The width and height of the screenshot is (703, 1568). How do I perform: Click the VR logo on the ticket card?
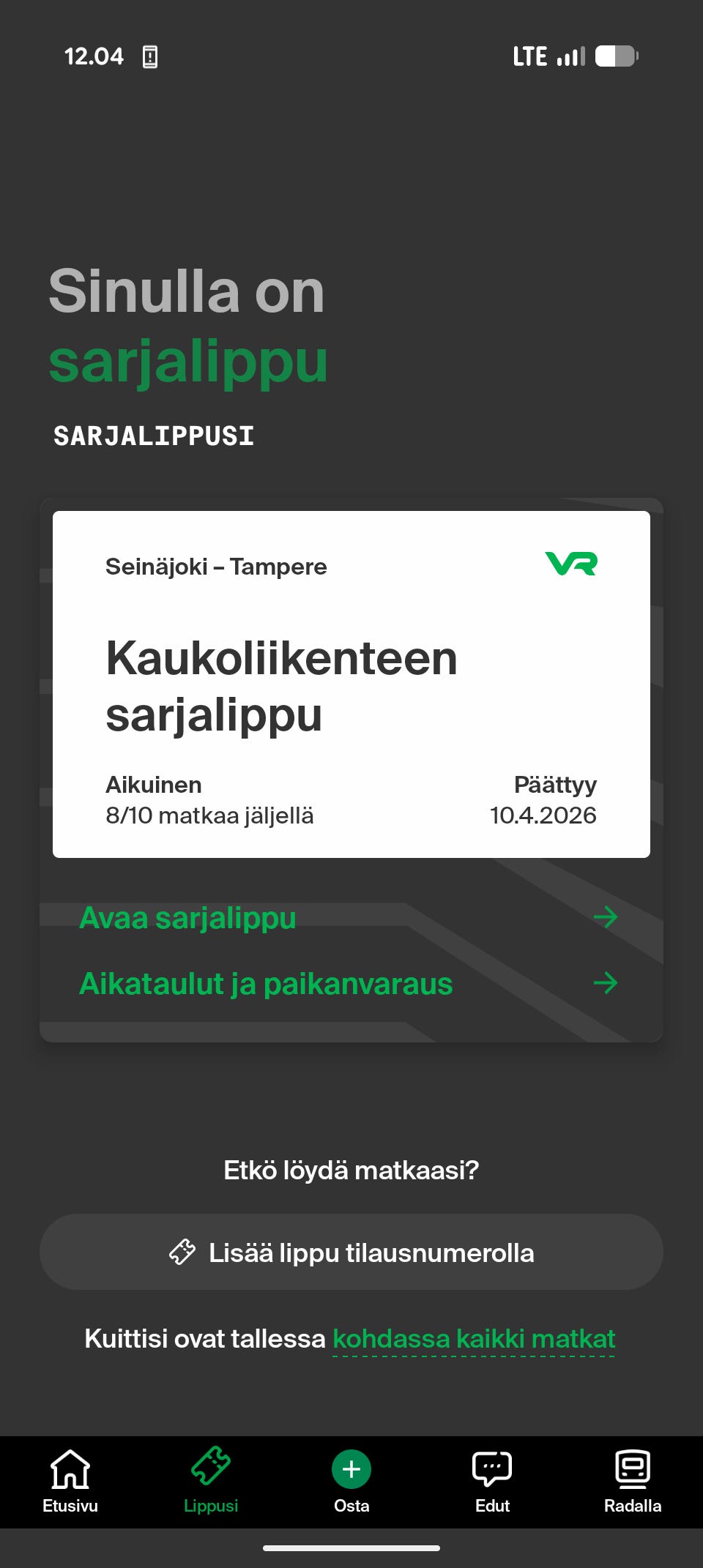570,564
